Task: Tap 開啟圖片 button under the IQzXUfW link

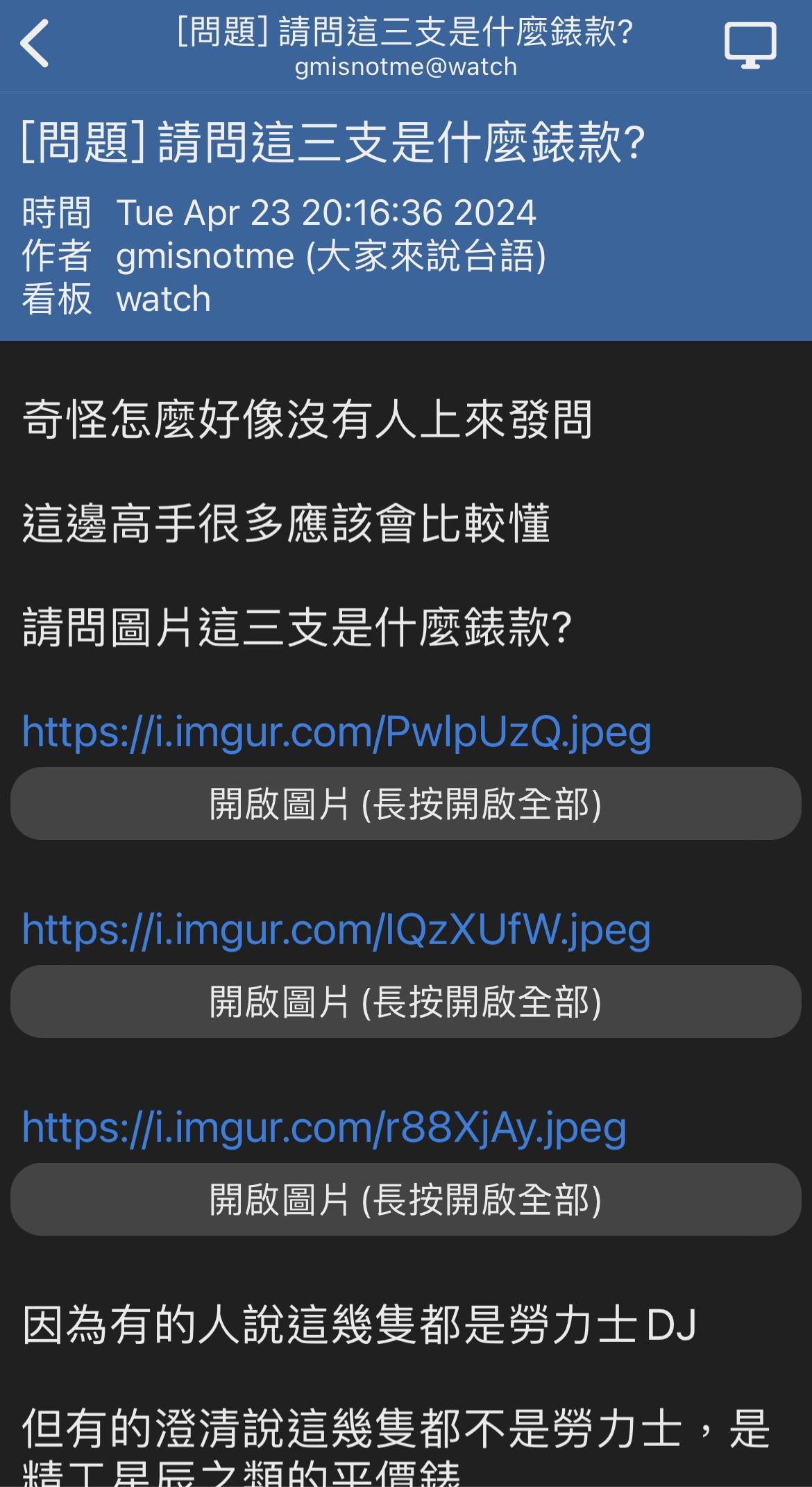Action: [406, 1002]
